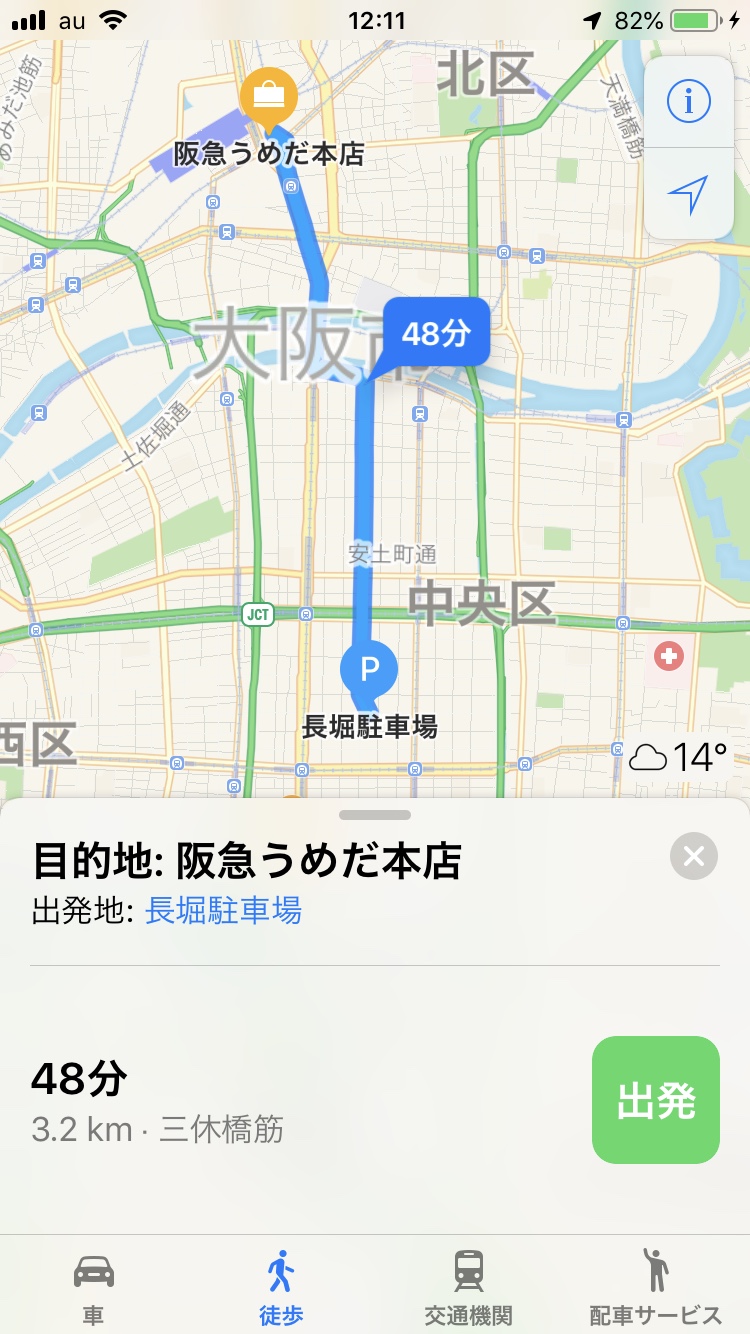The image size is (750, 1334).
Task: Tap the green 出発 start button
Action: click(656, 1100)
